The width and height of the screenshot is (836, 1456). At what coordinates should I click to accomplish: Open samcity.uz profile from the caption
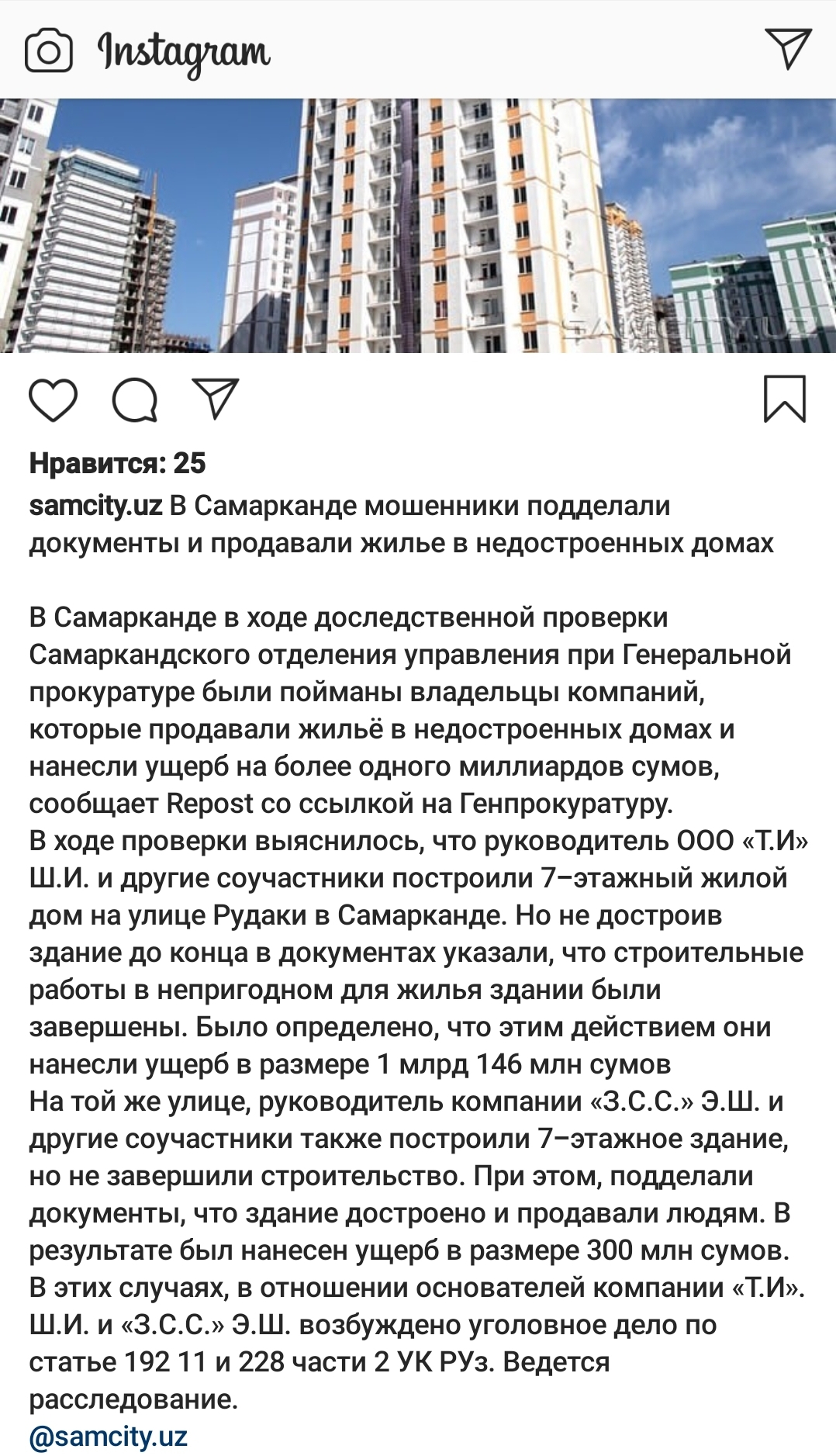pos(95,506)
